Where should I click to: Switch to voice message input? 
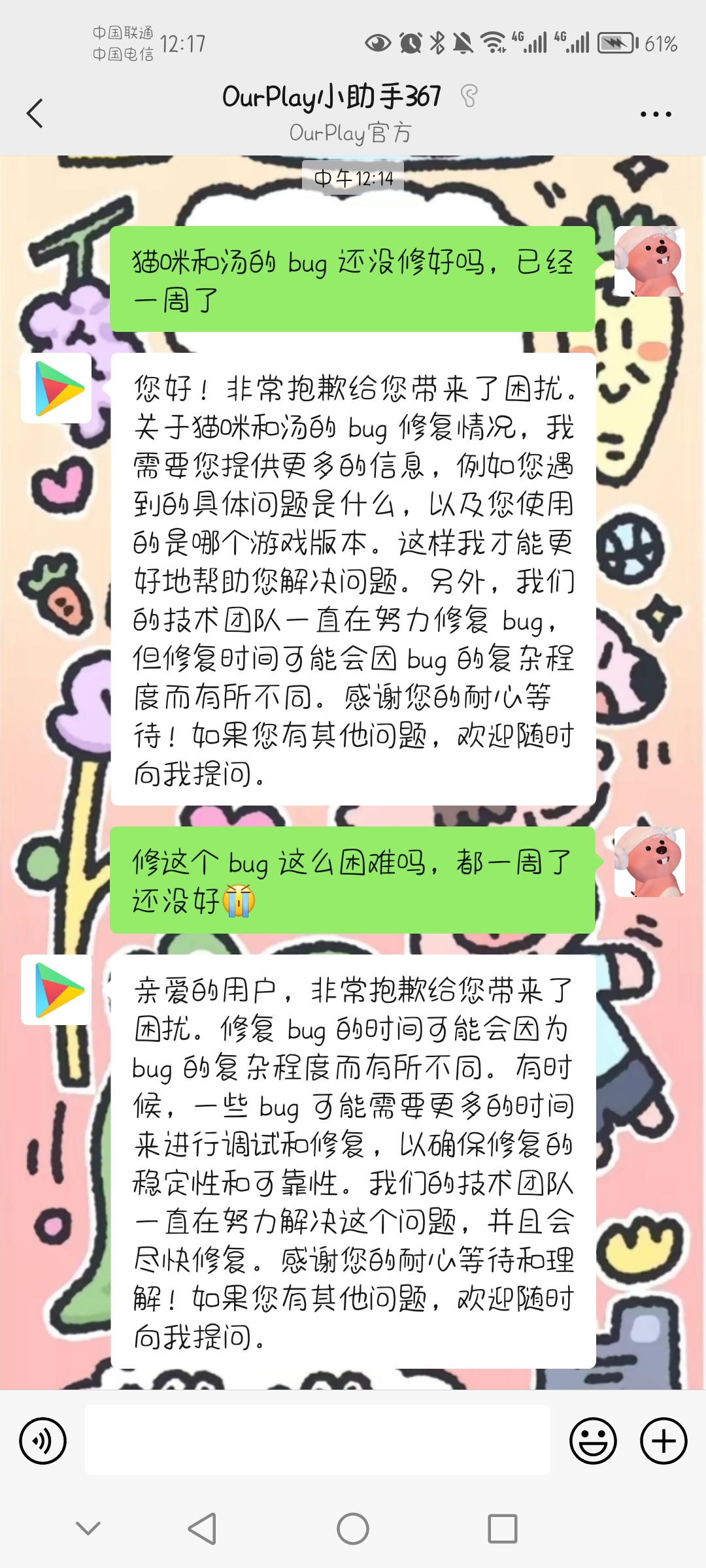coord(42,1441)
